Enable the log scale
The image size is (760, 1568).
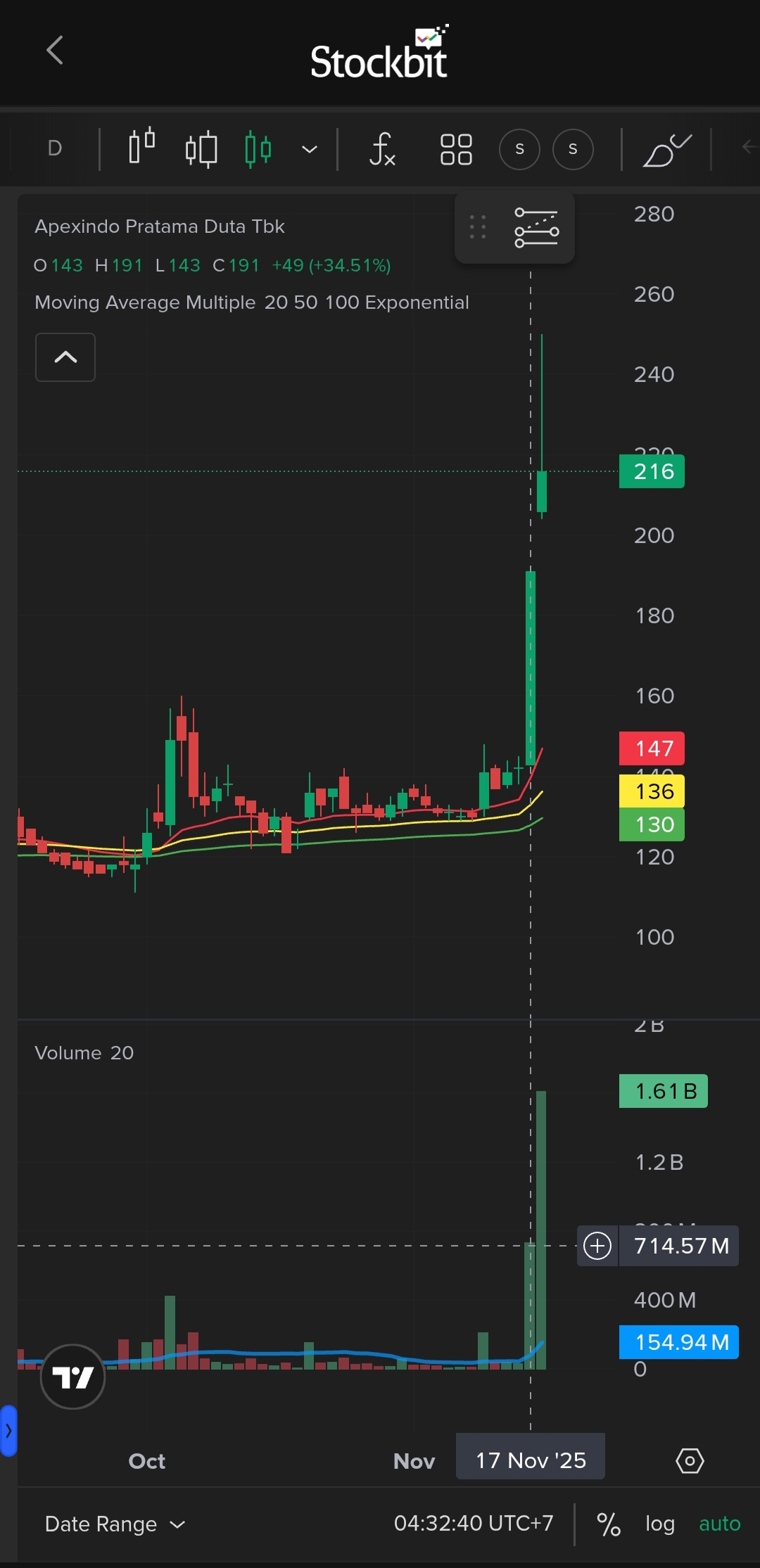(x=660, y=1524)
